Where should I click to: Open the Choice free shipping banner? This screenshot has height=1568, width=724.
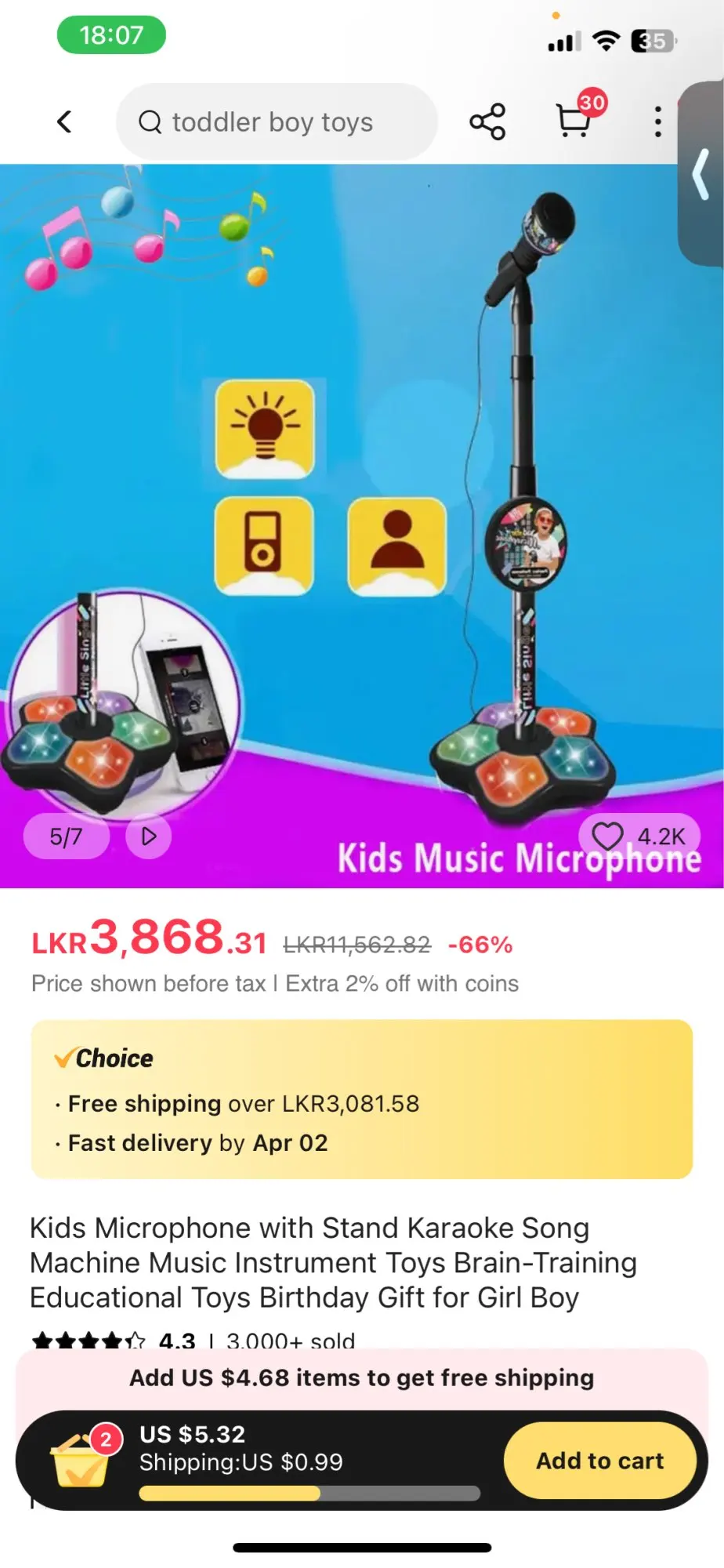click(362, 1099)
